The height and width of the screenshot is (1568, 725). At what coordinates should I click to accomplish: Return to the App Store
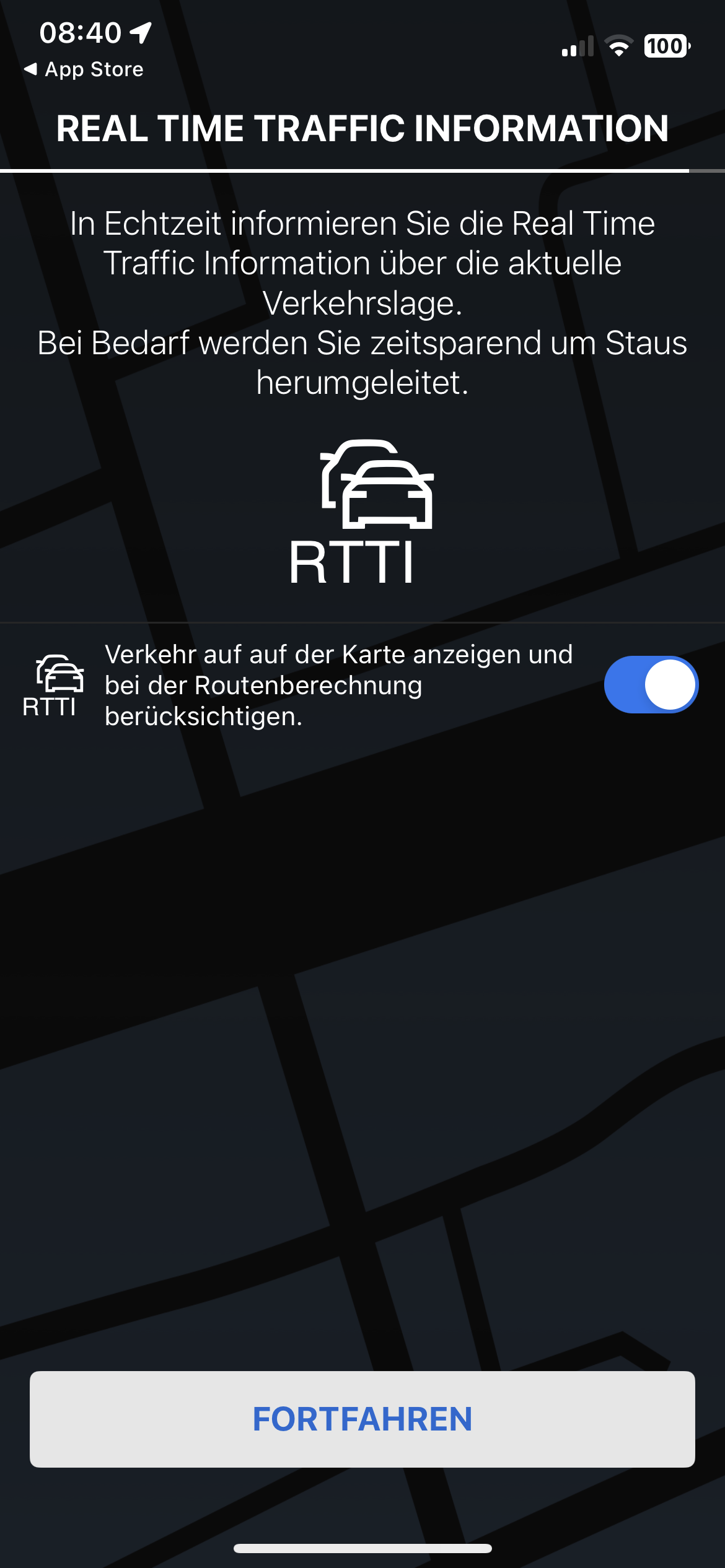pyautogui.click(x=84, y=69)
